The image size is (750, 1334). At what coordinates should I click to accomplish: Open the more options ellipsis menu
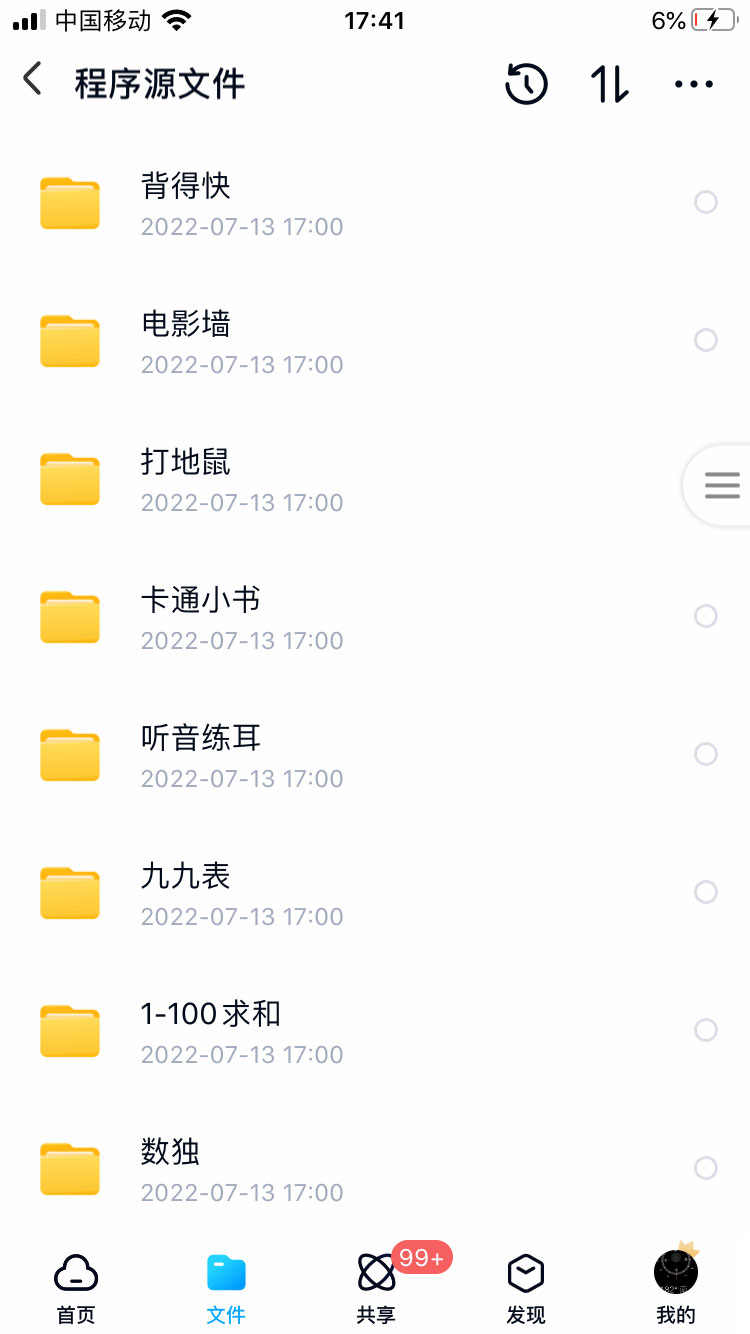pyautogui.click(x=693, y=84)
